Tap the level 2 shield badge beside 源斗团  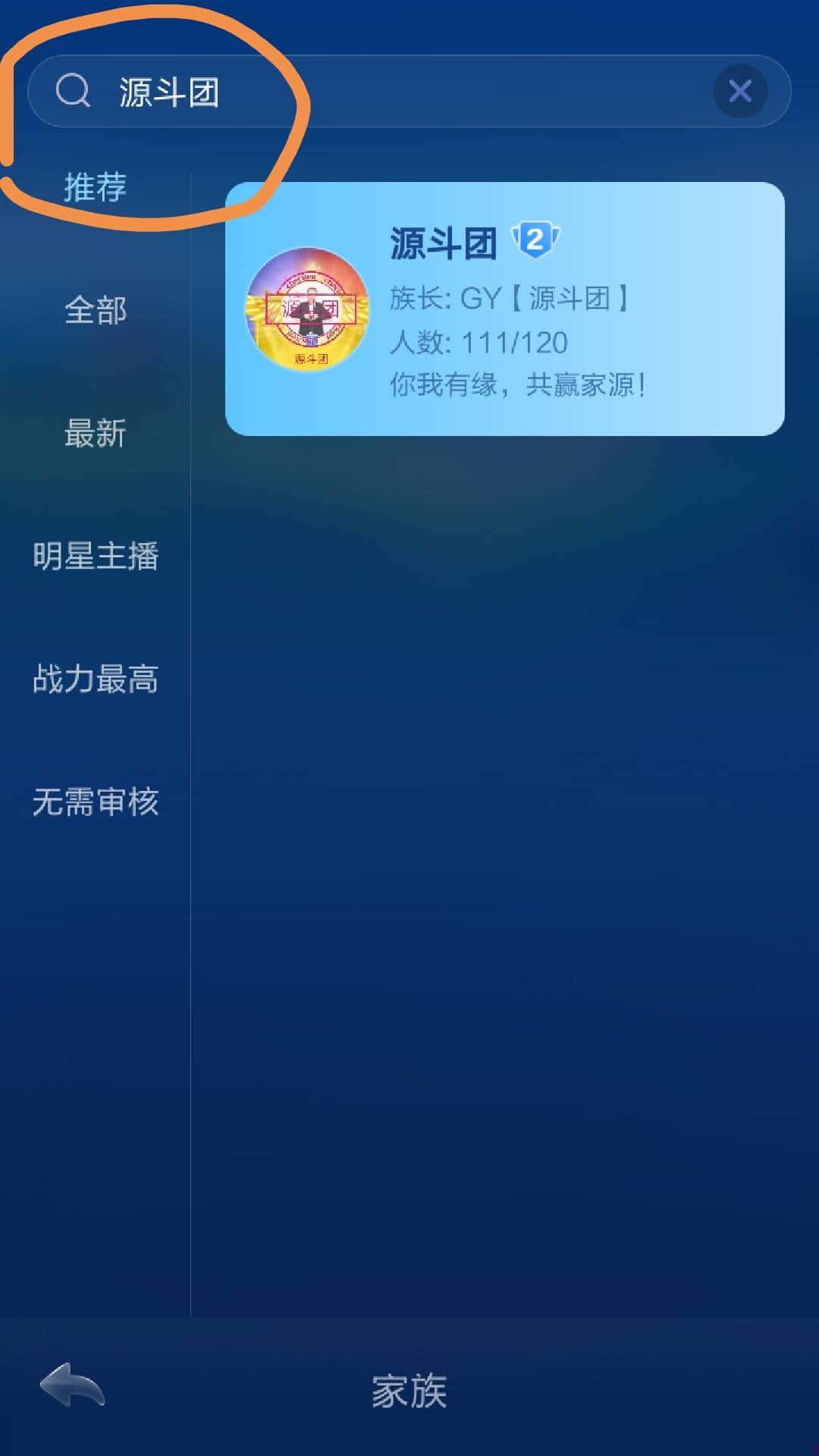(538, 239)
